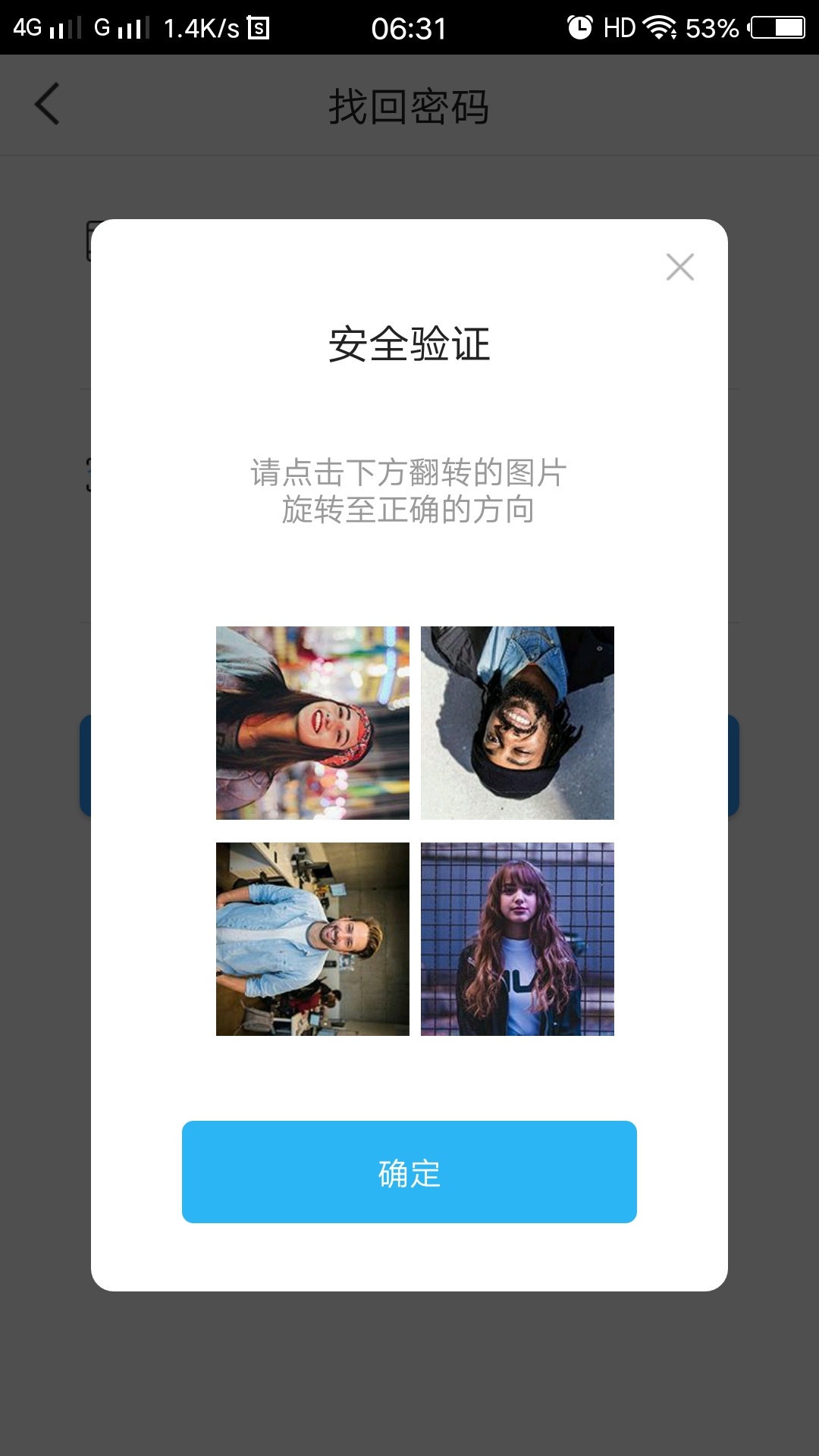Go back from 找回密码 page

pyautogui.click(x=47, y=105)
